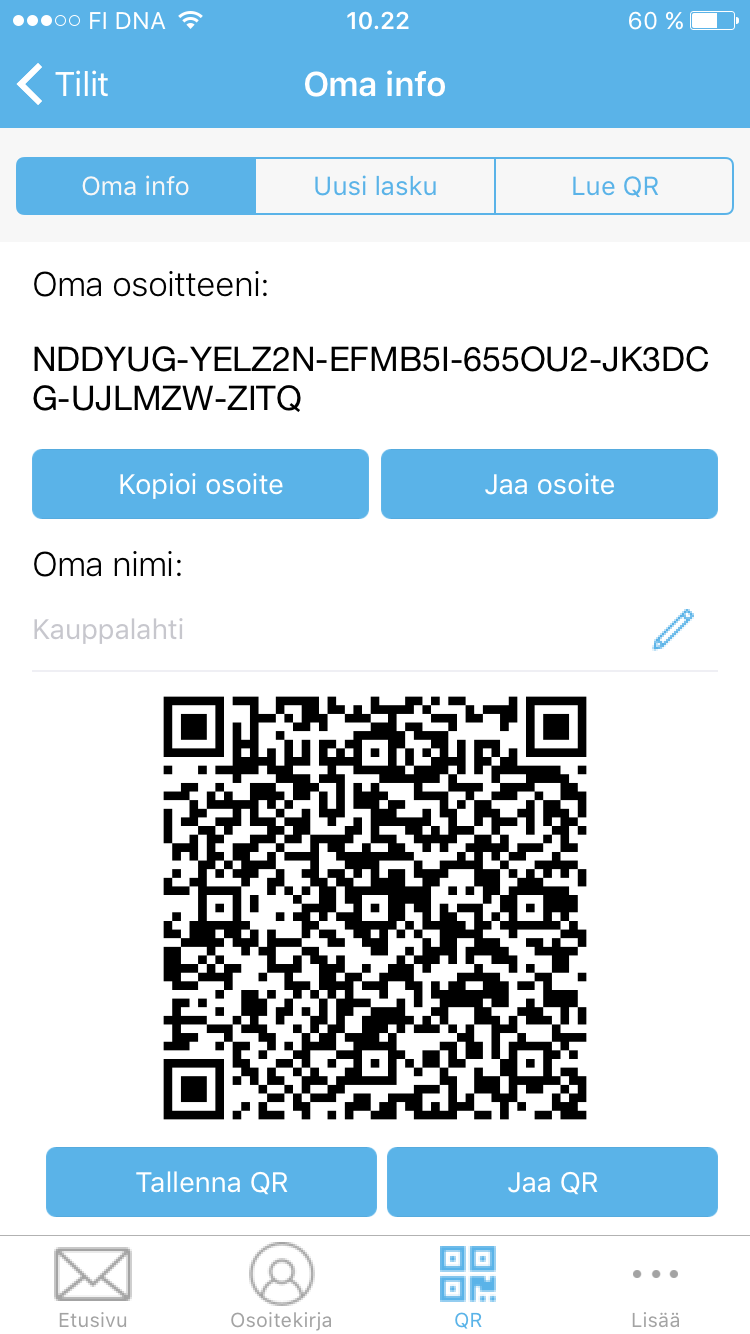Go back to Tilit
750x1334 pixels.
coord(62,84)
